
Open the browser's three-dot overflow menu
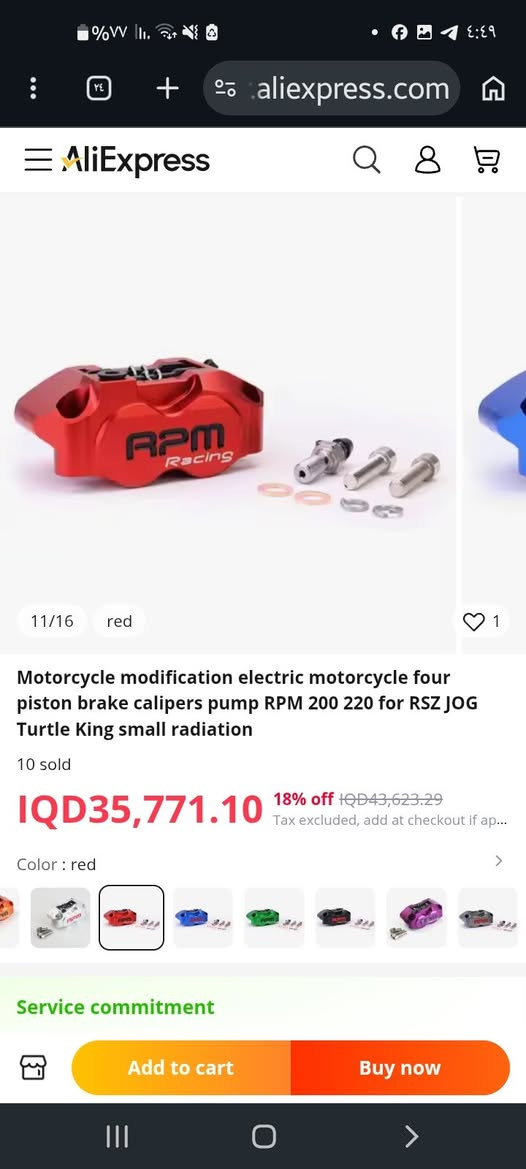click(x=33, y=88)
